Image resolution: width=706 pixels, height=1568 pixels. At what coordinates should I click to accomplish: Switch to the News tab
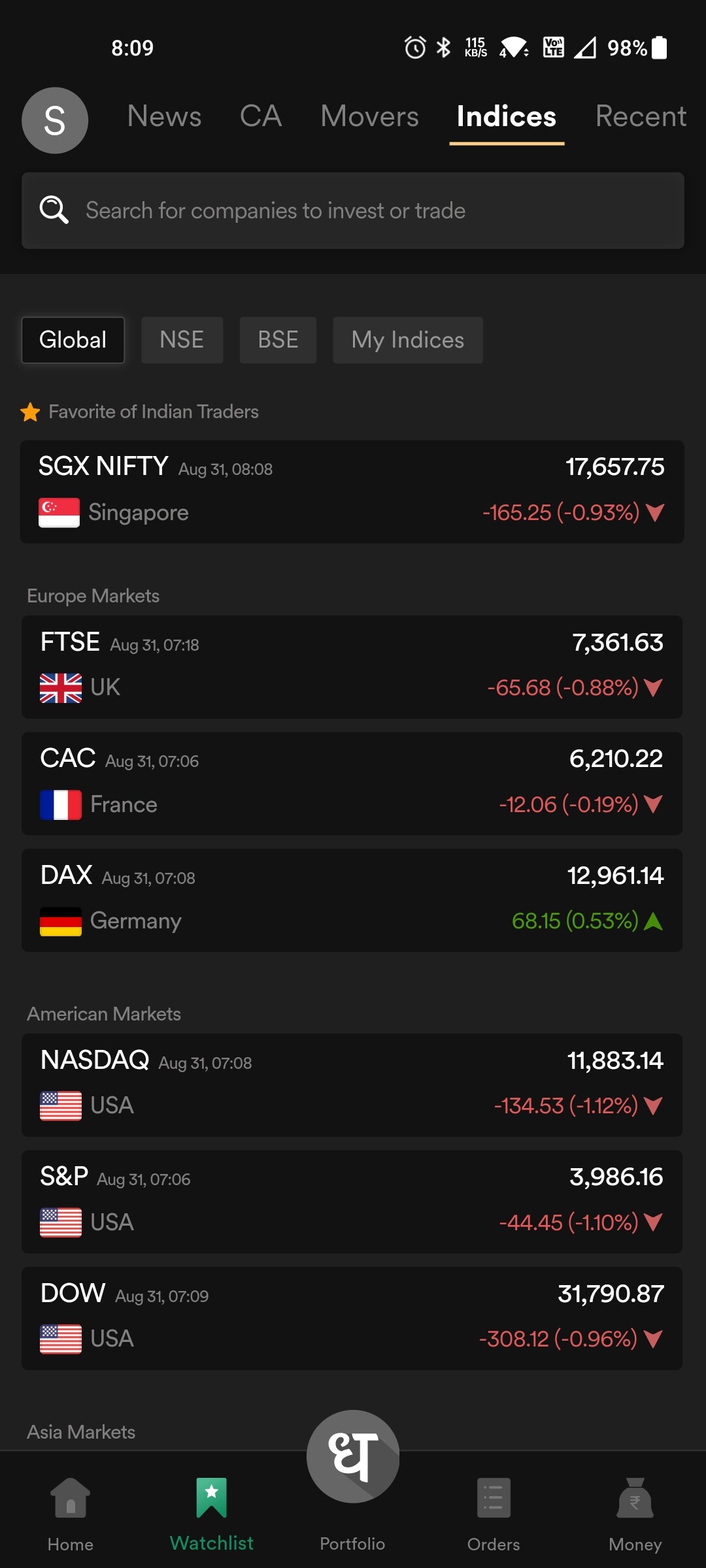(x=164, y=116)
